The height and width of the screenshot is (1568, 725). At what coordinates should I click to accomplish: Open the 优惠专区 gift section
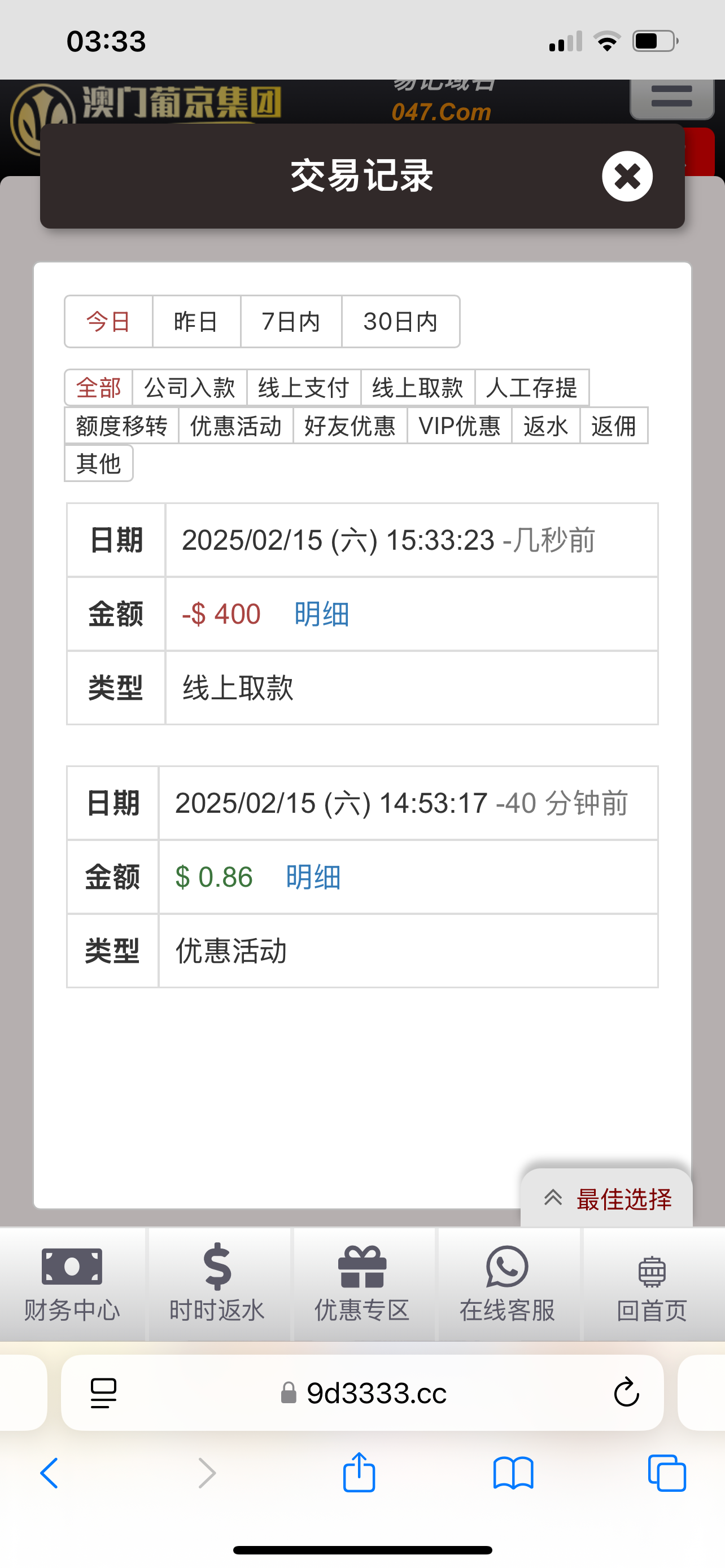point(362,1284)
